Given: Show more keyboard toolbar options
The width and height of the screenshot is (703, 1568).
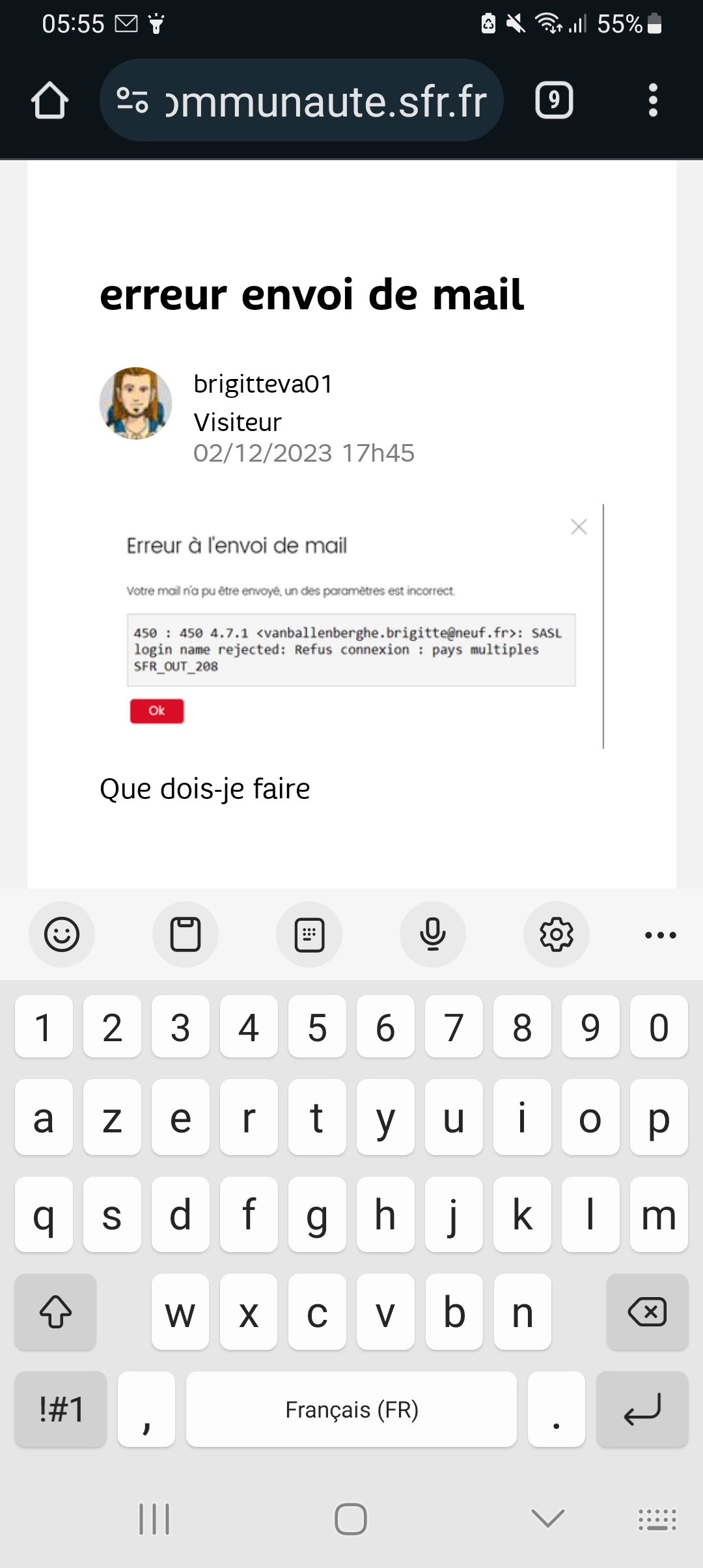Looking at the screenshot, I should point(660,935).
